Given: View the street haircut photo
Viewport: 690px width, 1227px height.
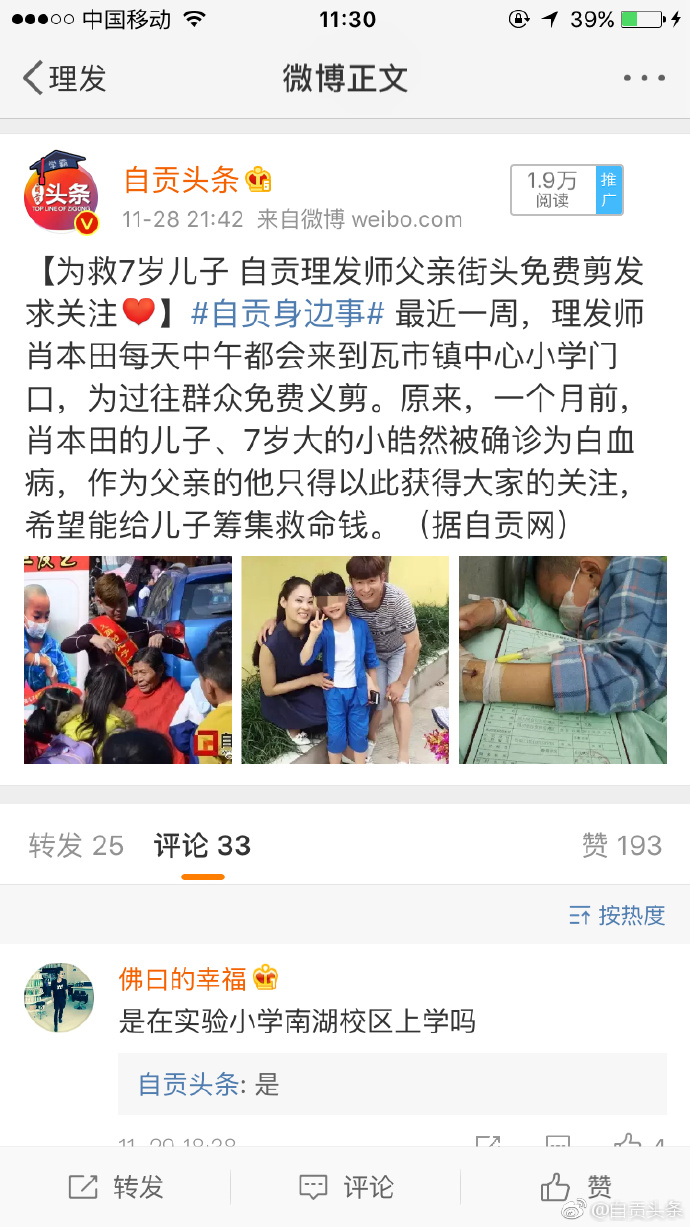Looking at the screenshot, I should point(128,660).
